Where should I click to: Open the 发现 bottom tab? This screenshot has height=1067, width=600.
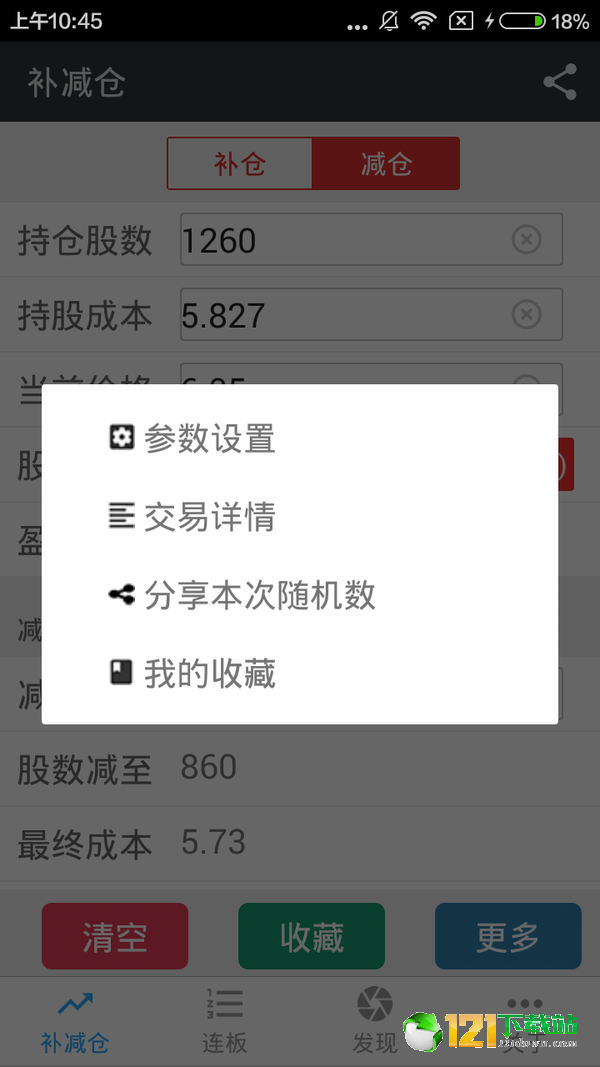click(375, 1022)
